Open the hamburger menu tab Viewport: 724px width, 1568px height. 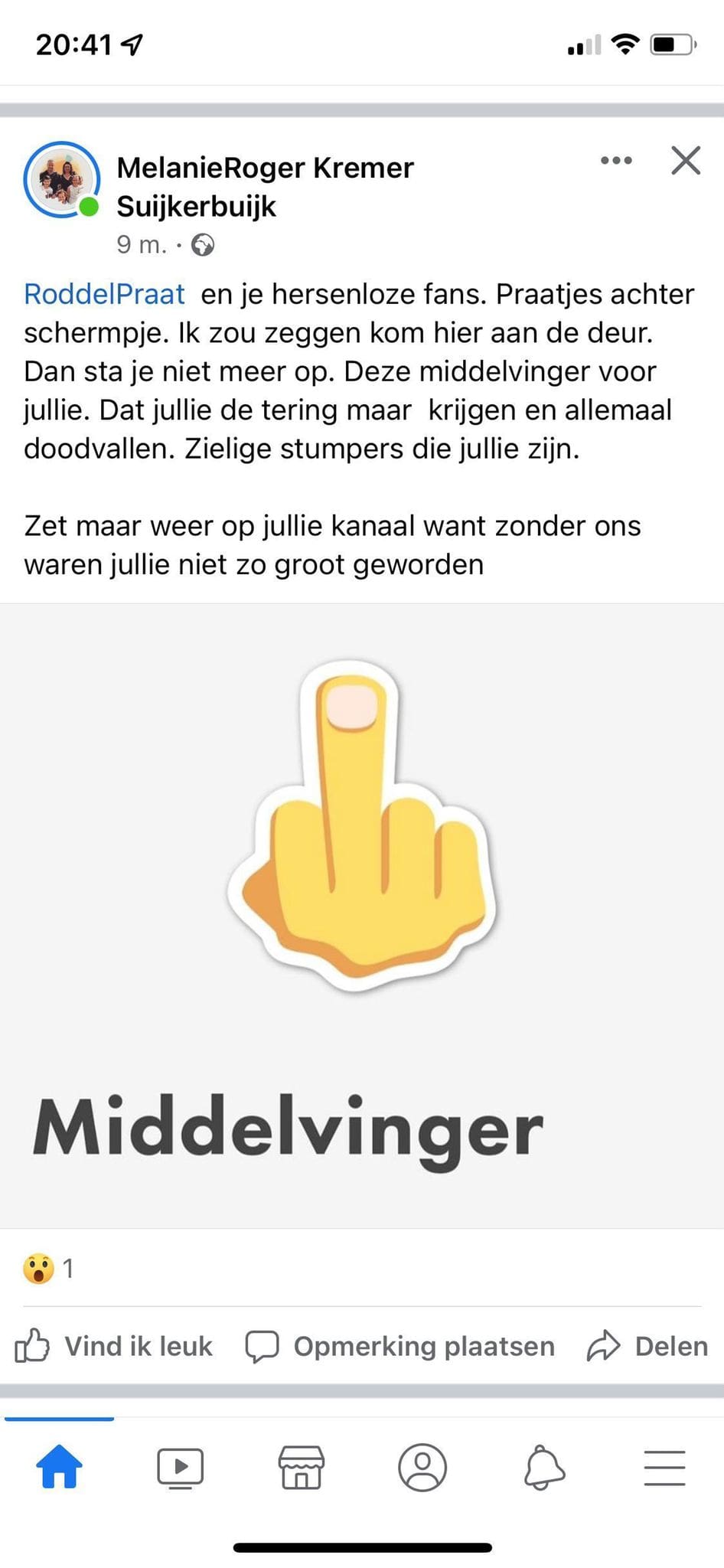(664, 1466)
